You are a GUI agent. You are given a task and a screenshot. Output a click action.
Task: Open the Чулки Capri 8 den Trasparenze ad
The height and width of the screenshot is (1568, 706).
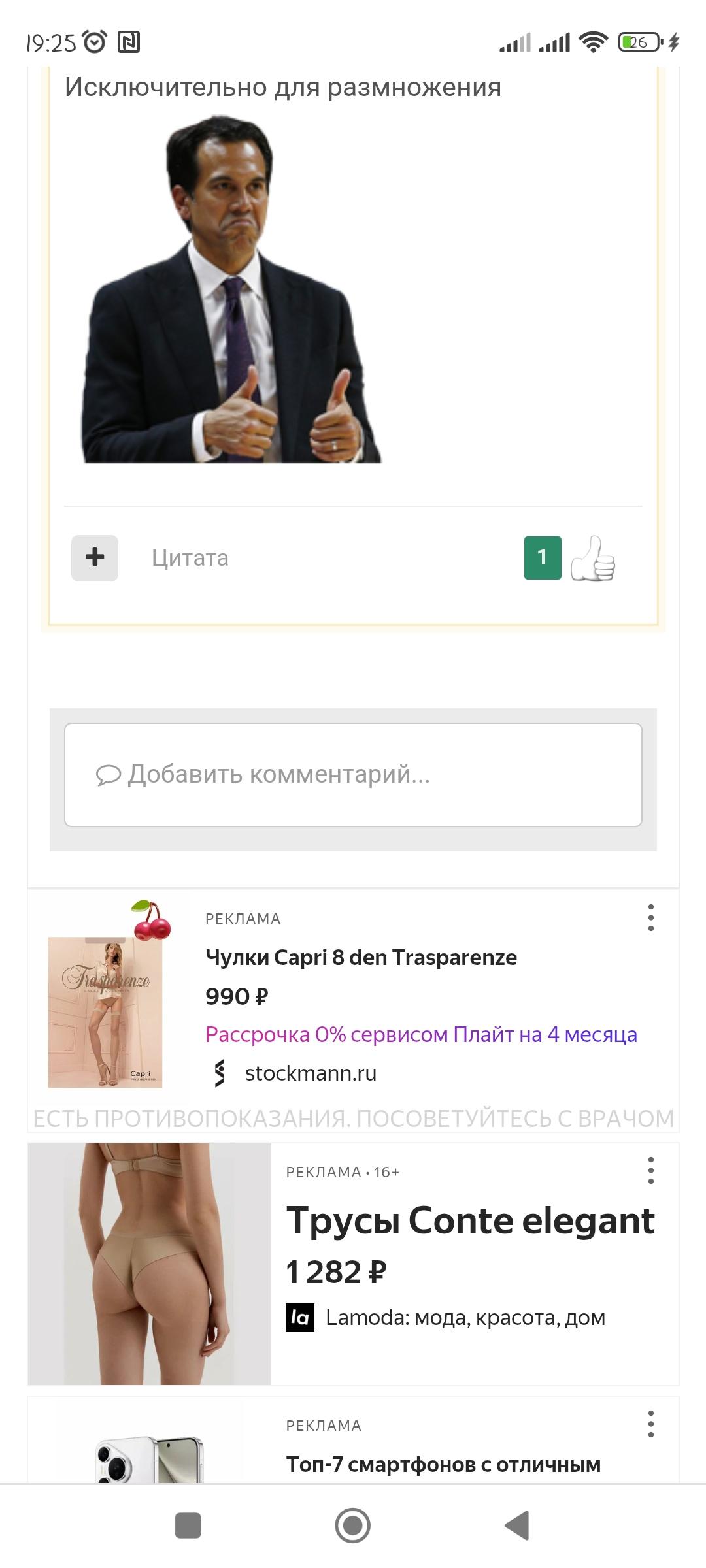pyautogui.click(x=361, y=958)
